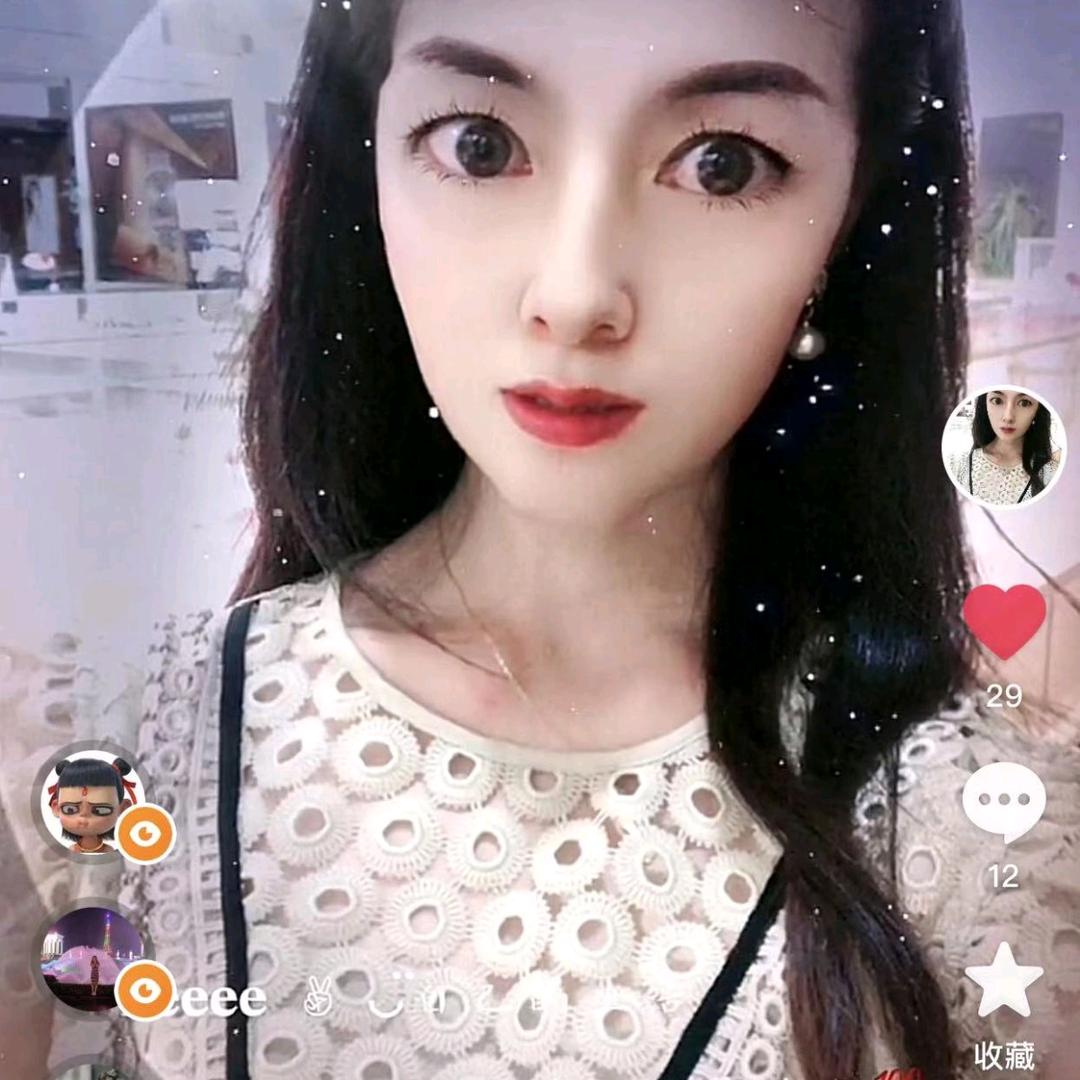Open the night fountain avatar
This screenshot has width=1080, height=1080.
tap(90, 957)
